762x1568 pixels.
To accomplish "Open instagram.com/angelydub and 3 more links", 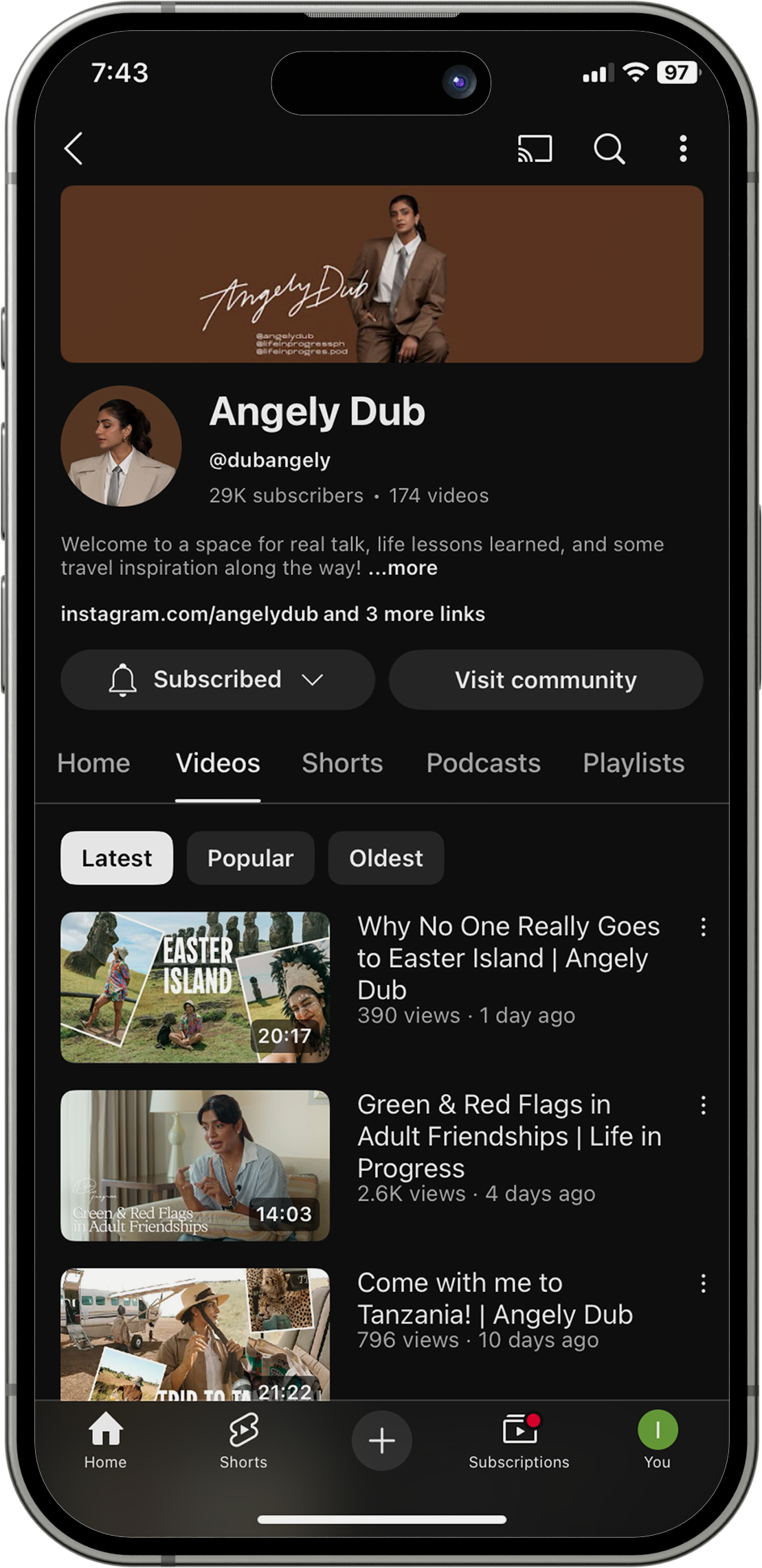I will 273,613.
